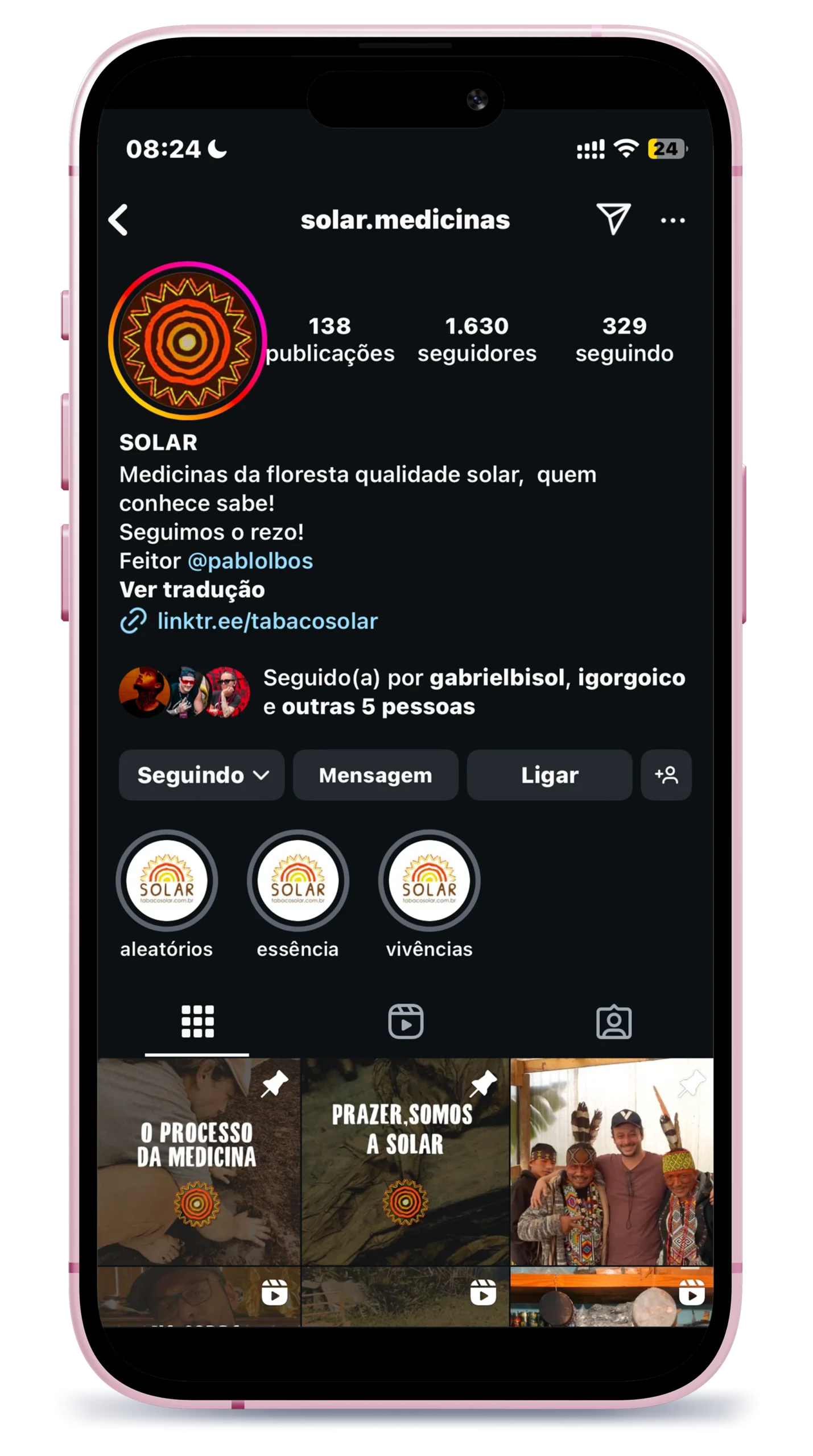Image resolution: width=813 pixels, height=1456 pixels.
Task: Switch to the tagged photos tab
Action: tap(613, 1021)
